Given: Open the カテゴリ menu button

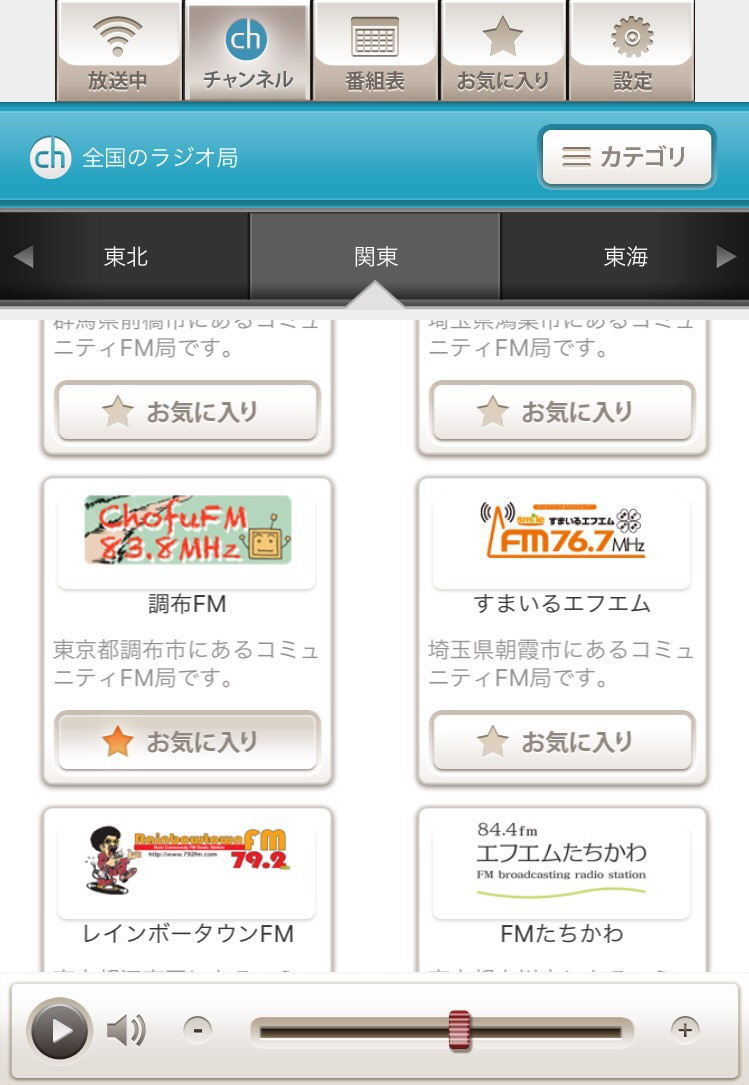Looking at the screenshot, I should pos(626,157).
